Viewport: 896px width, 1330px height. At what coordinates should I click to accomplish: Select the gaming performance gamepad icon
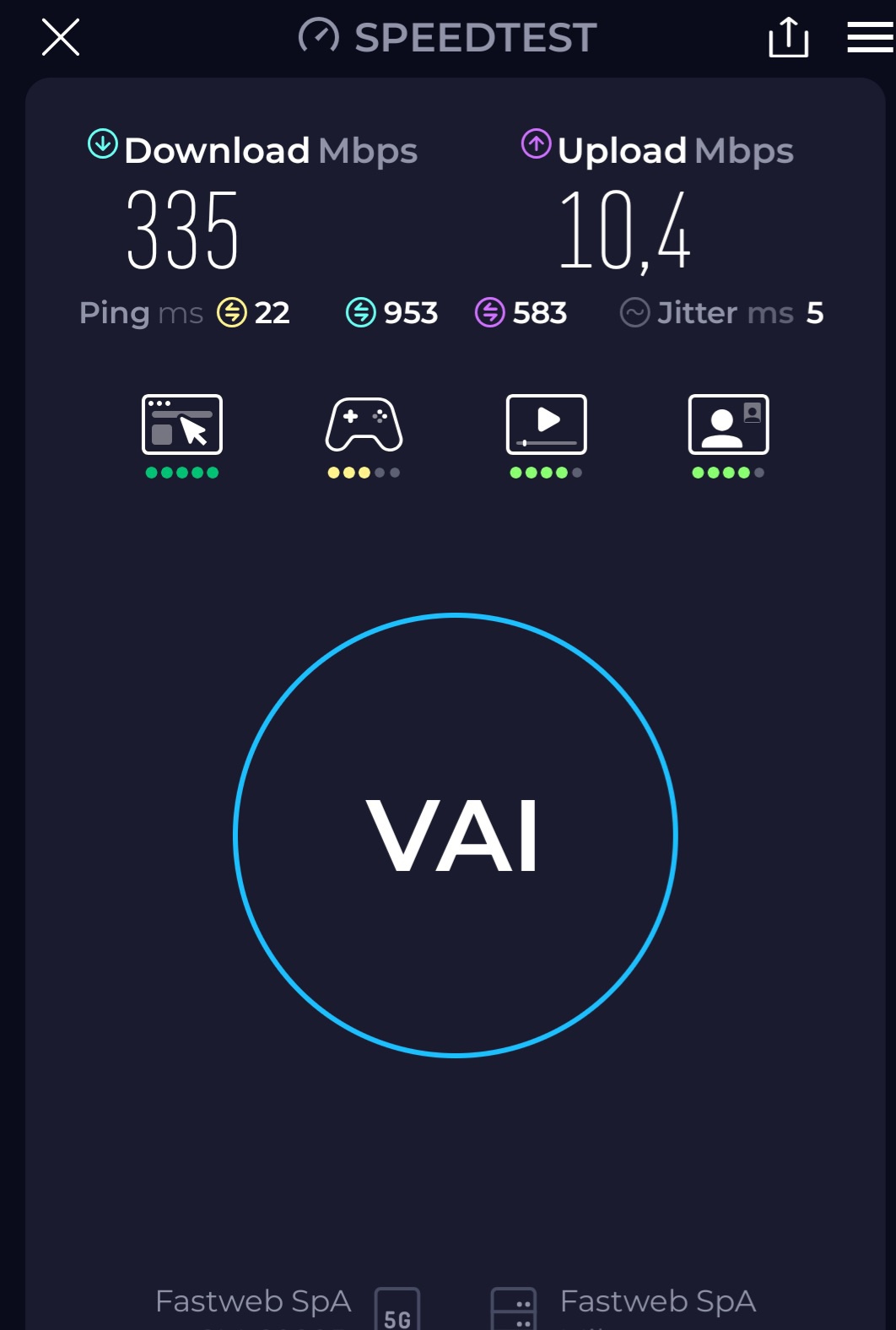pyautogui.click(x=364, y=424)
